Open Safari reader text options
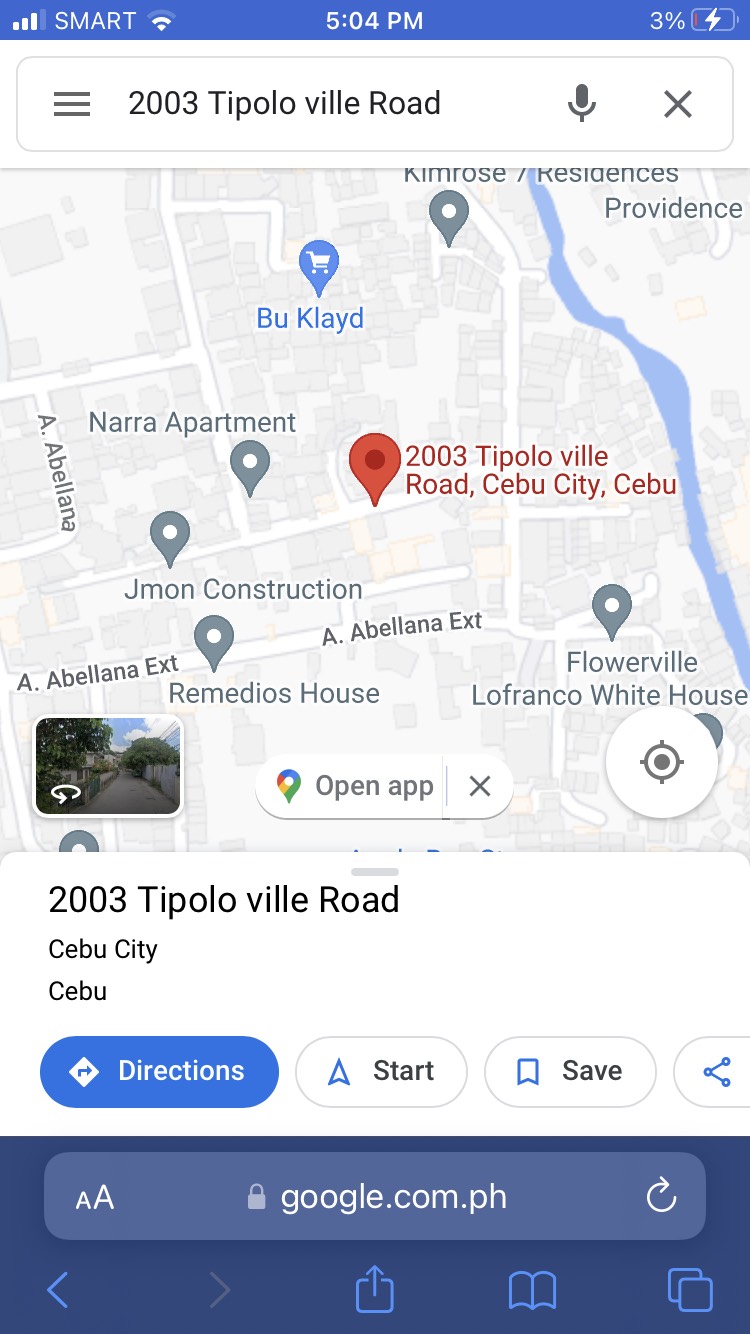Image resolution: width=750 pixels, height=1334 pixels. (x=95, y=1197)
